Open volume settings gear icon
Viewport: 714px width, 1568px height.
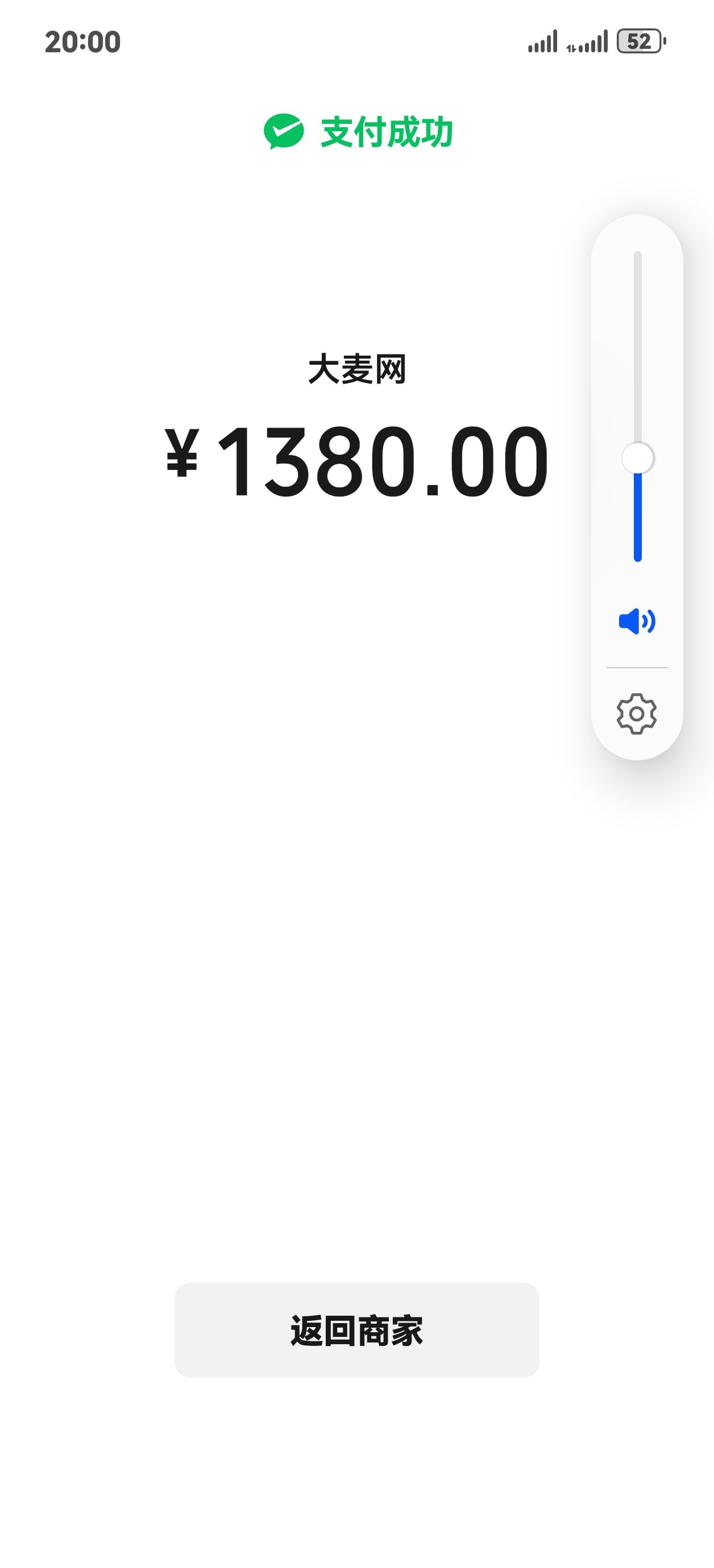point(637,714)
